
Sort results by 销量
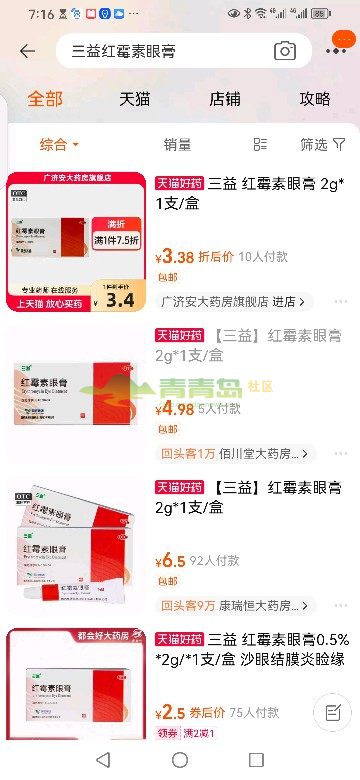coord(177,145)
